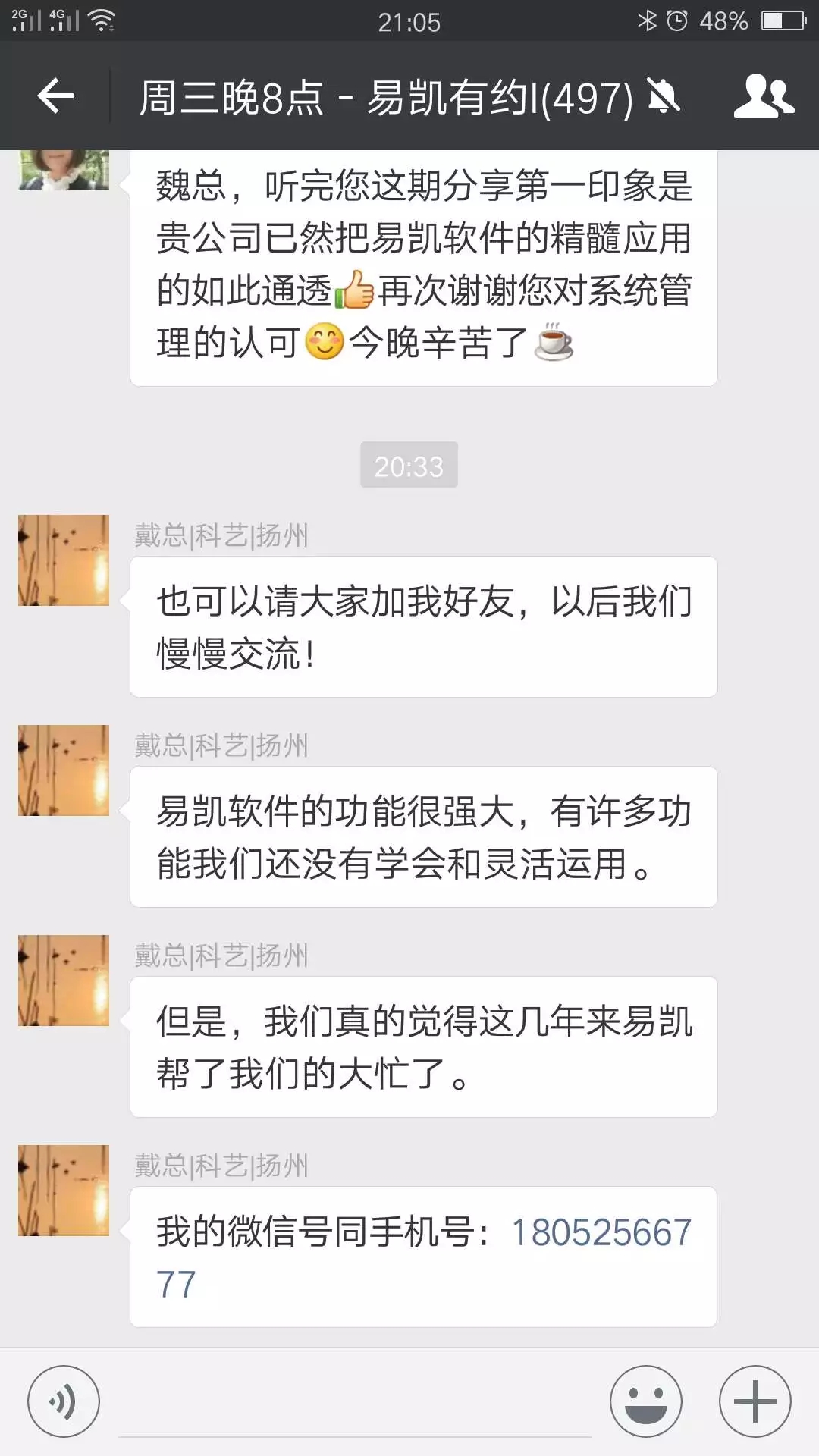819x1456 pixels.
Task: Open avatar beside '我的微信号同手机号' message
Action: tap(64, 1191)
